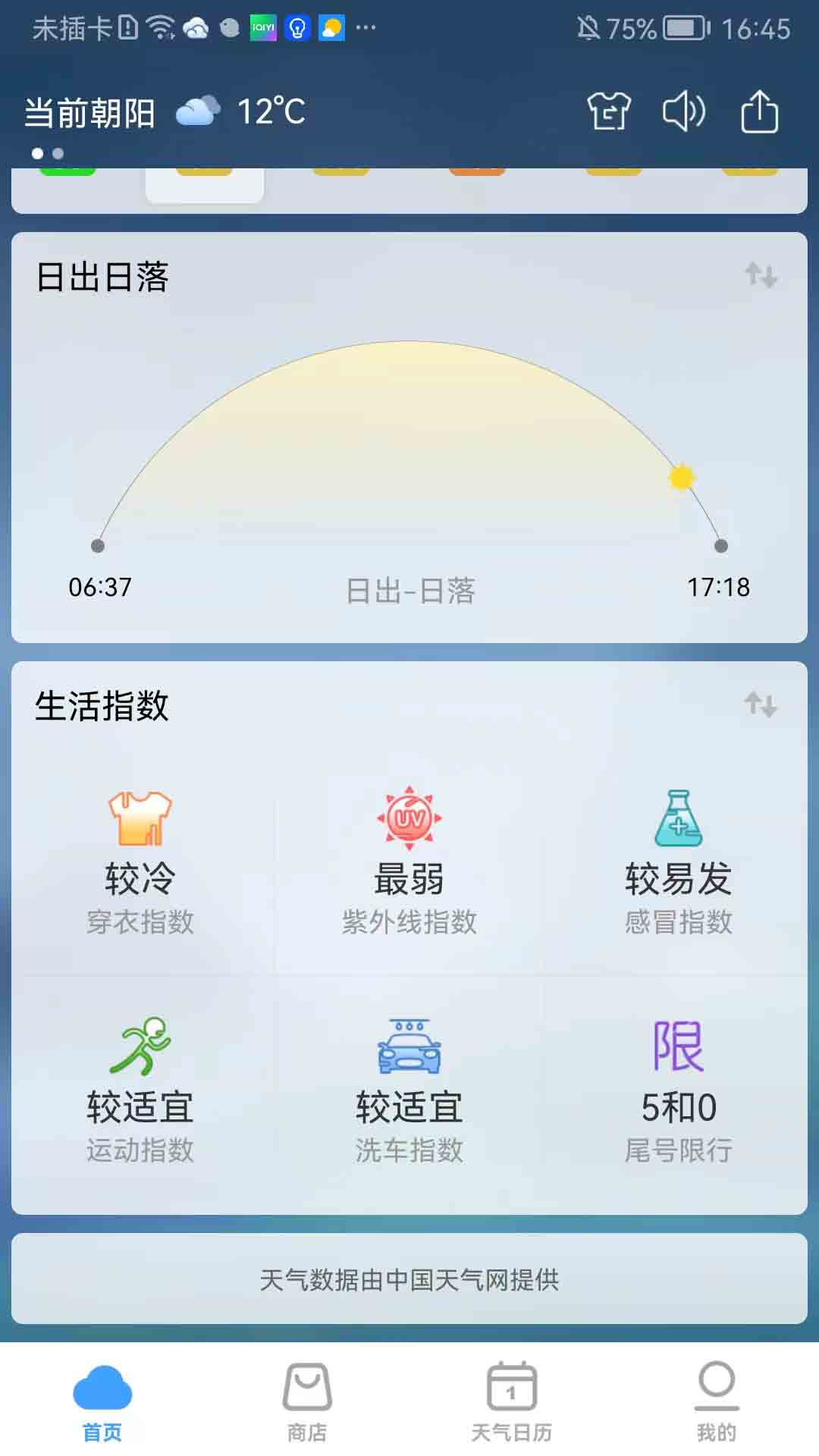View the 紫外线指数 details
This screenshot has height=1456, width=819.
pyautogui.click(x=409, y=862)
